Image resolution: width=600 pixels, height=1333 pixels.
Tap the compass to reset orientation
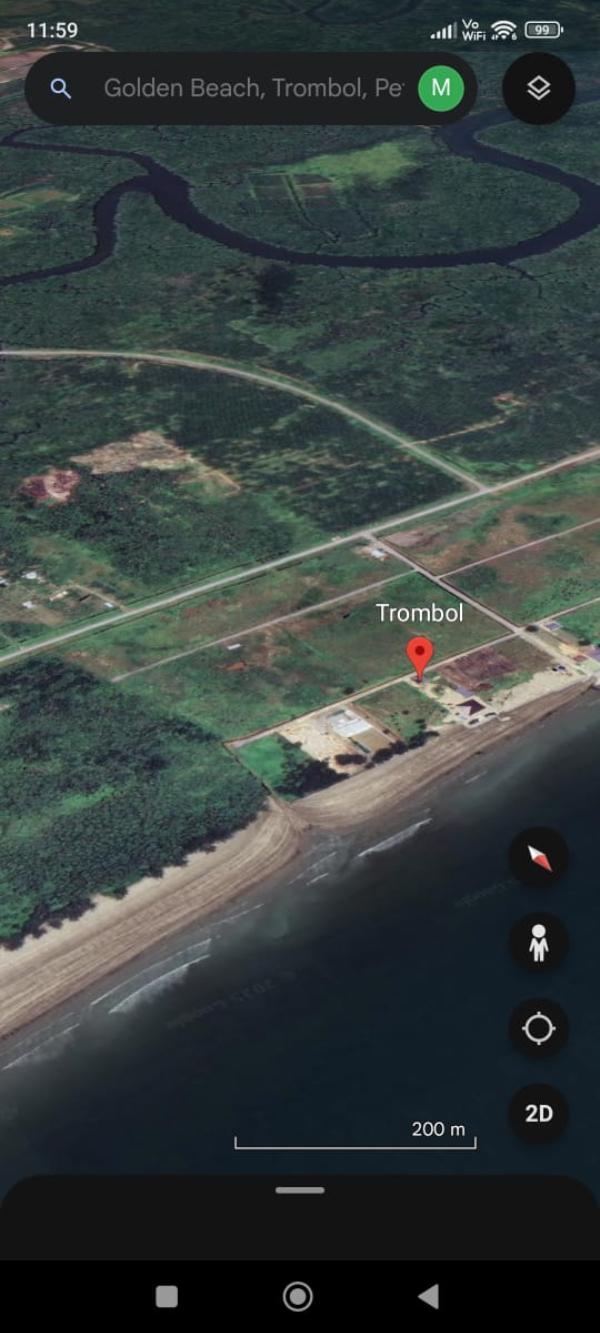[x=538, y=857]
